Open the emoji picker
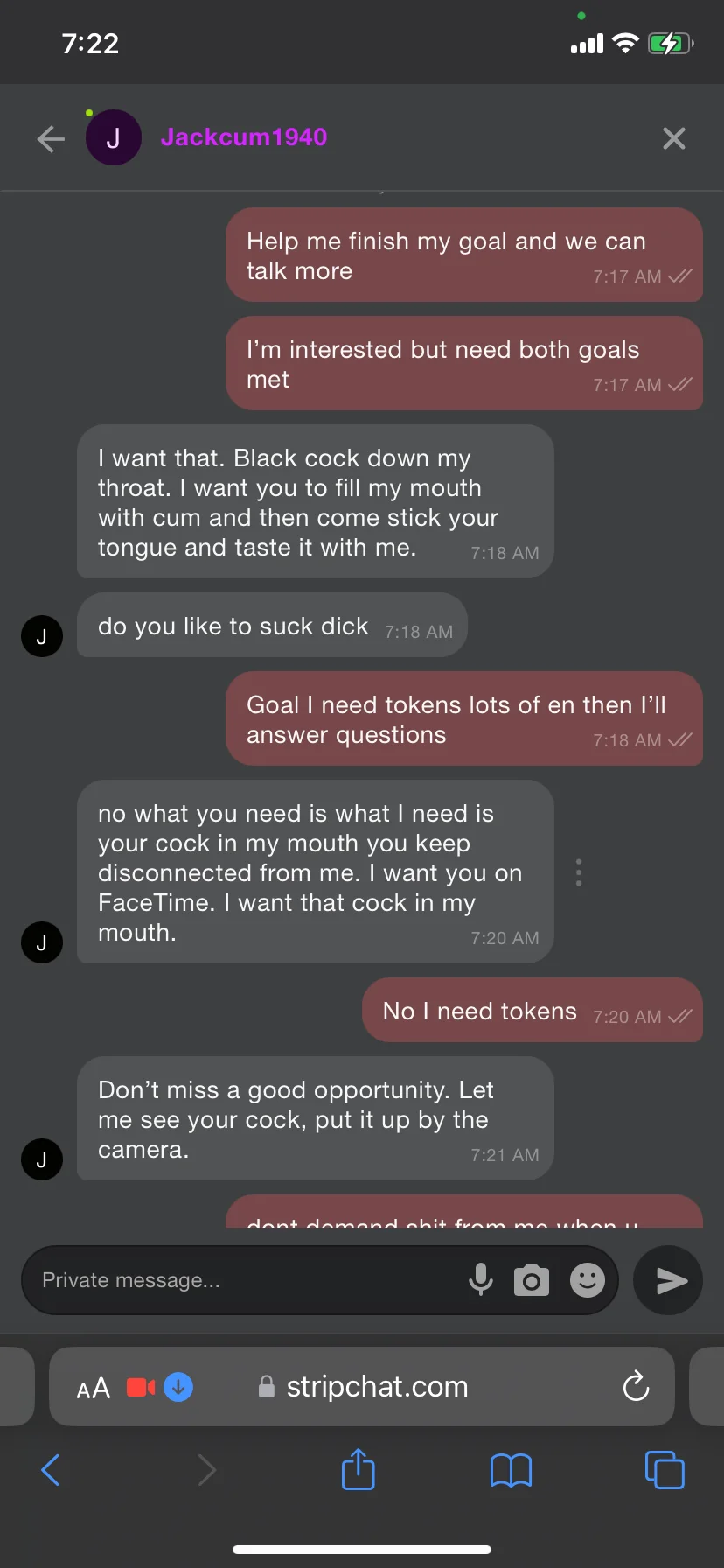The height and width of the screenshot is (1568, 724). [x=588, y=1280]
